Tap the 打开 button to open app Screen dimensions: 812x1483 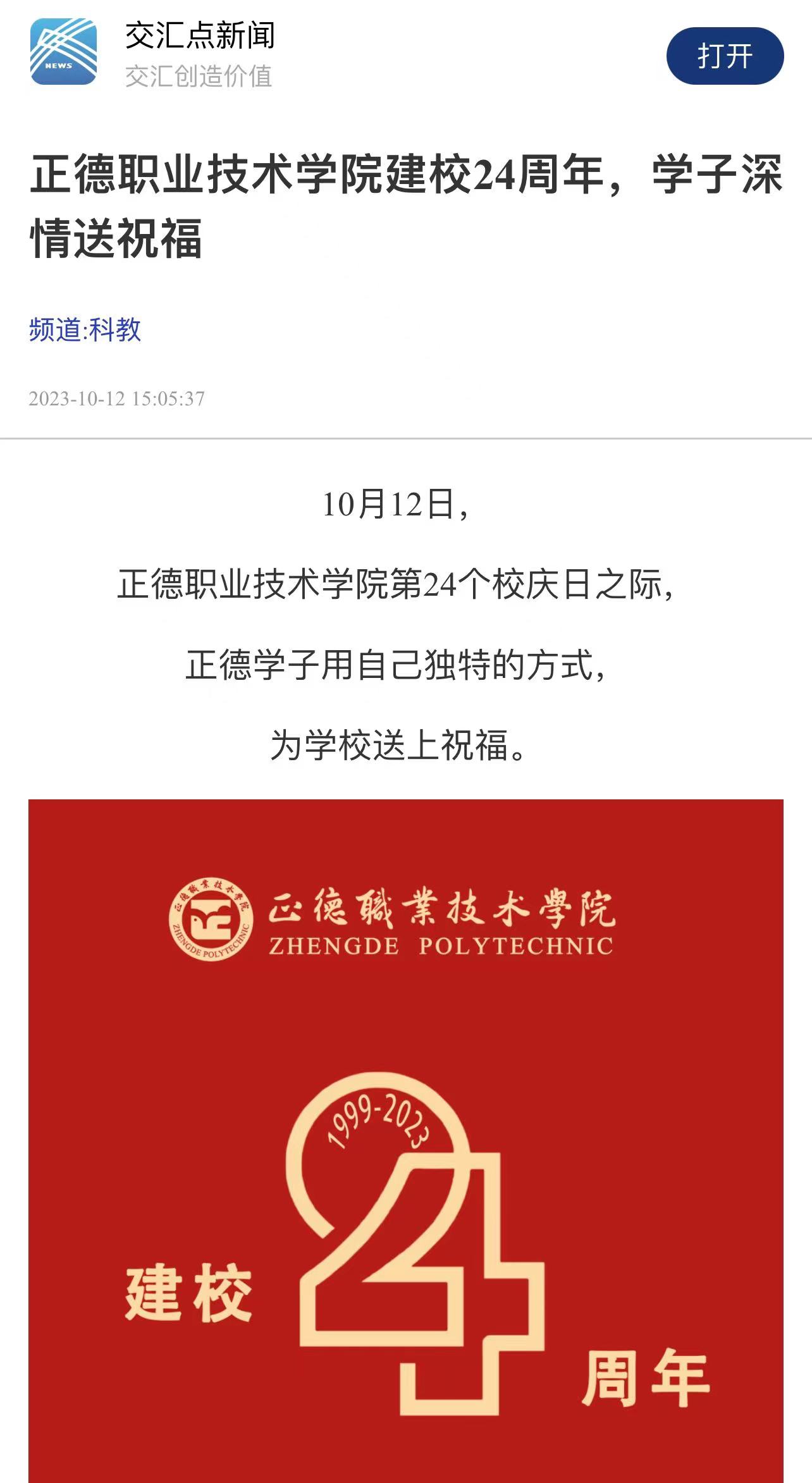point(725,56)
